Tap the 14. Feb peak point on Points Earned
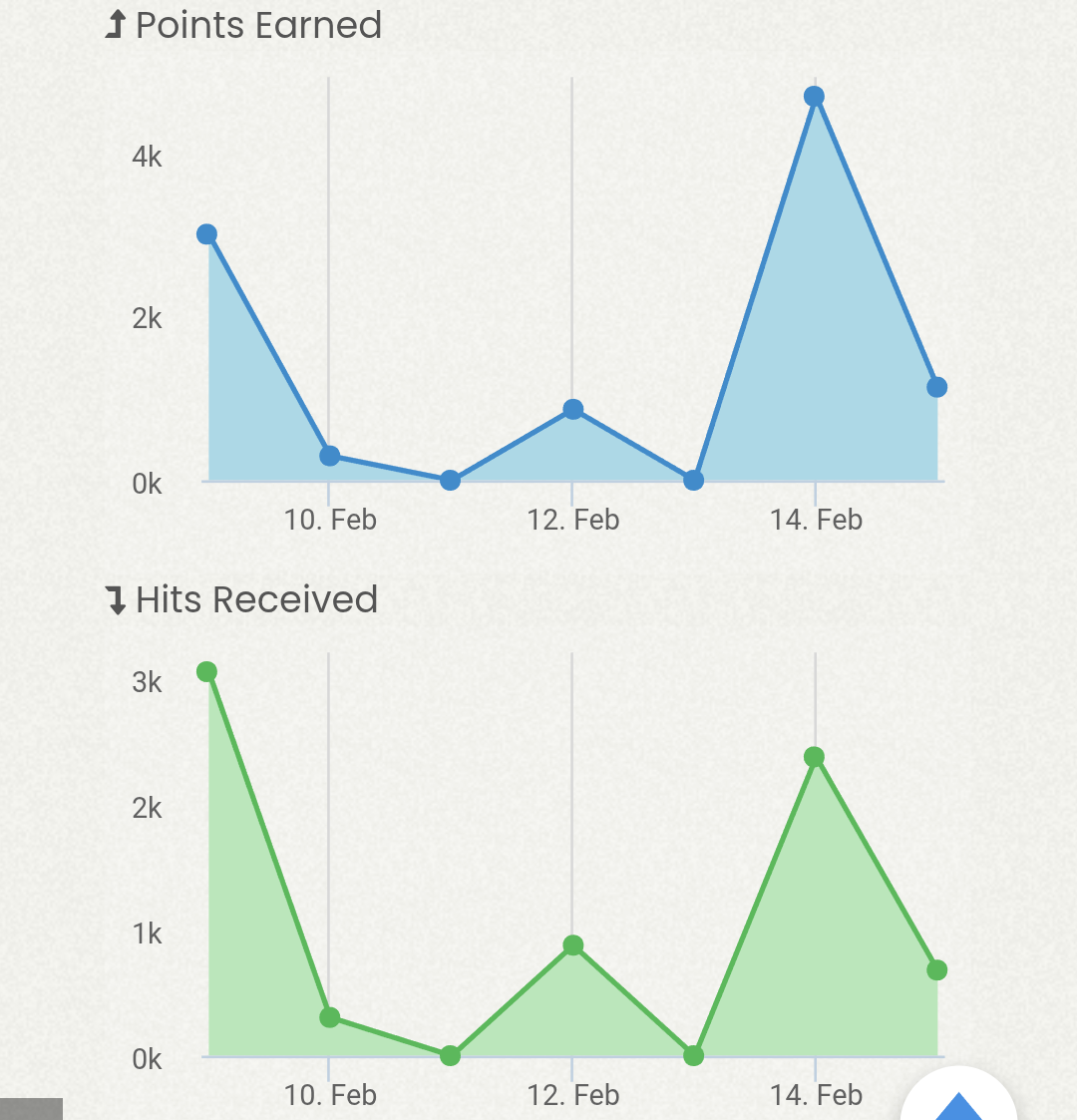1077x1120 pixels. [814, 97]
